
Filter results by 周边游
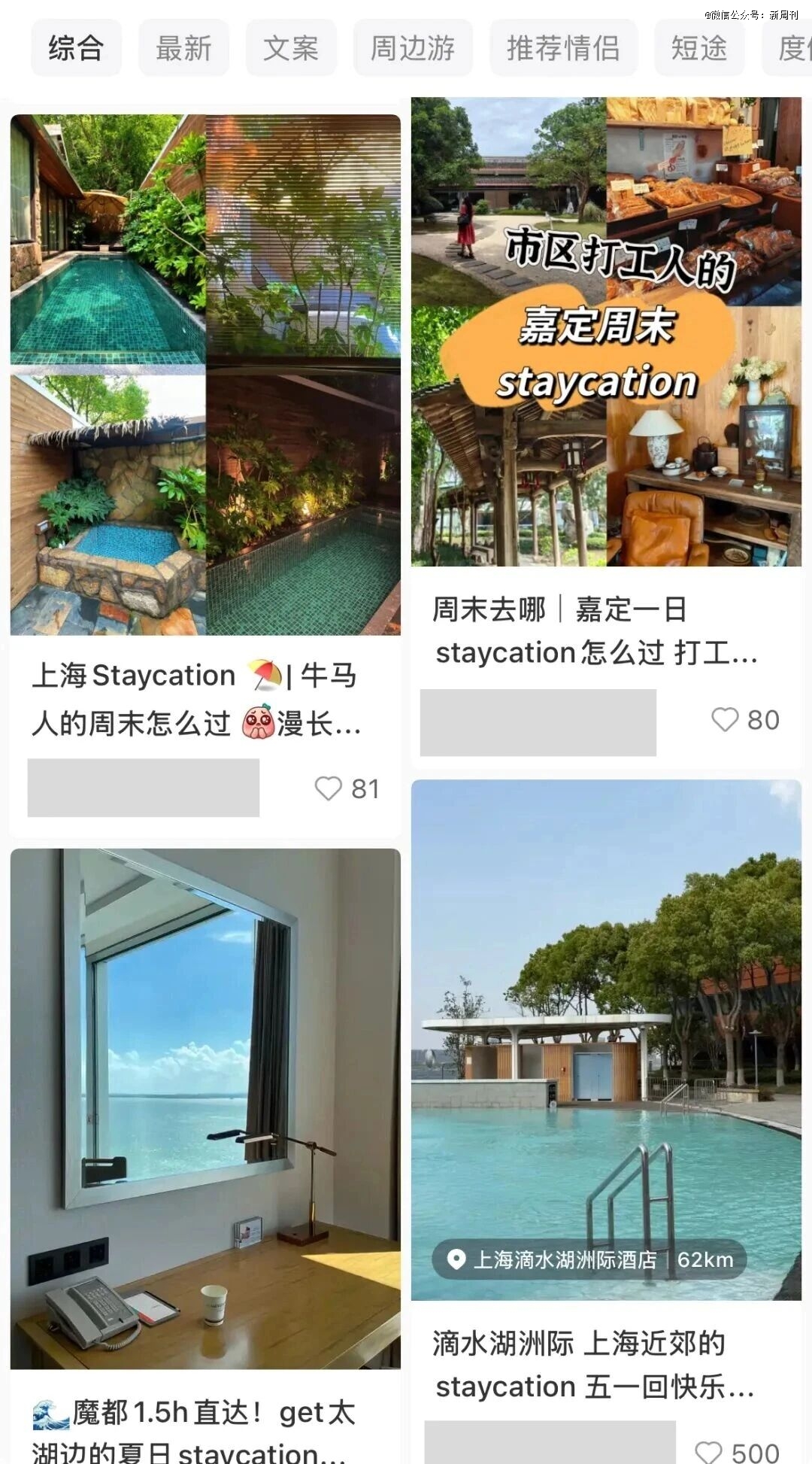click(413, 49)
